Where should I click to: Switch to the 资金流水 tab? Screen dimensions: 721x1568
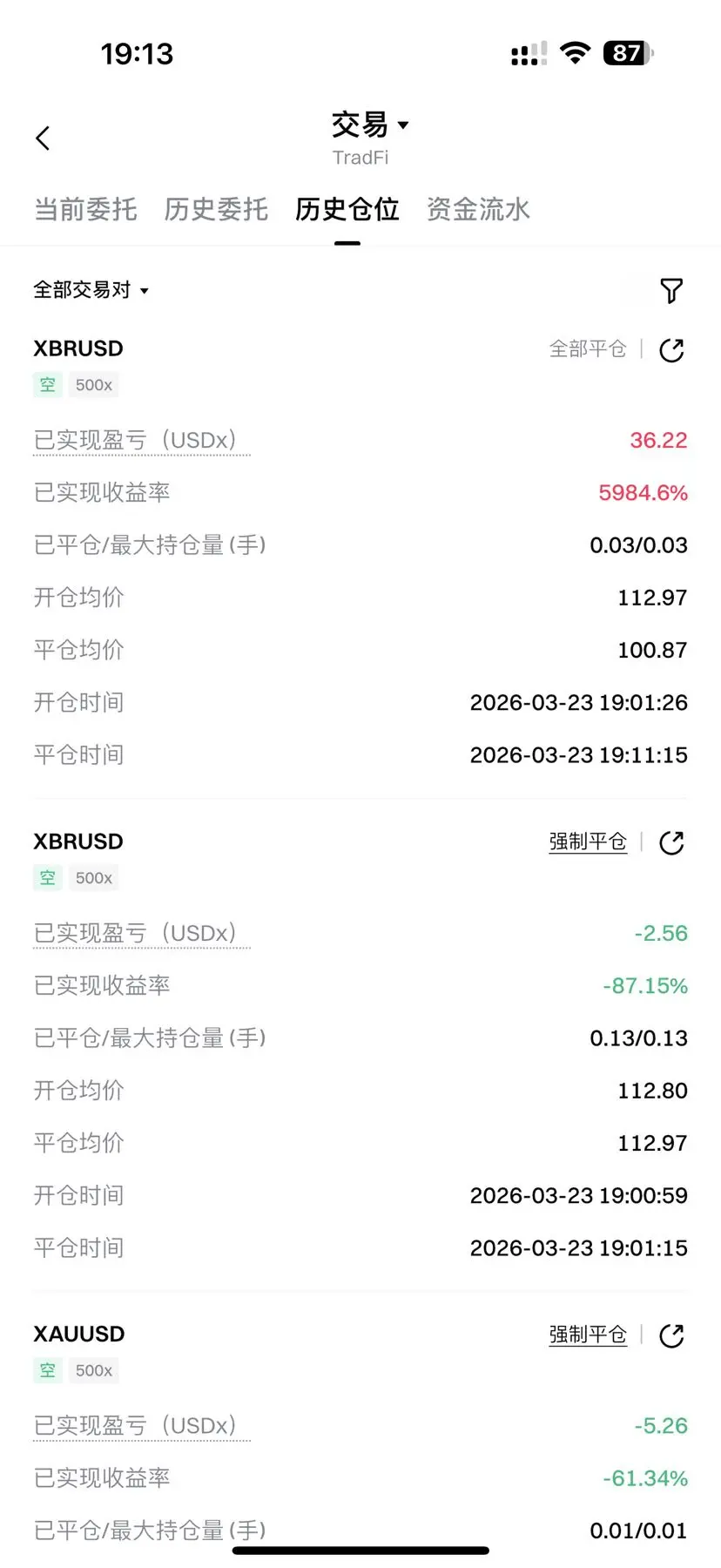[478, 210]
